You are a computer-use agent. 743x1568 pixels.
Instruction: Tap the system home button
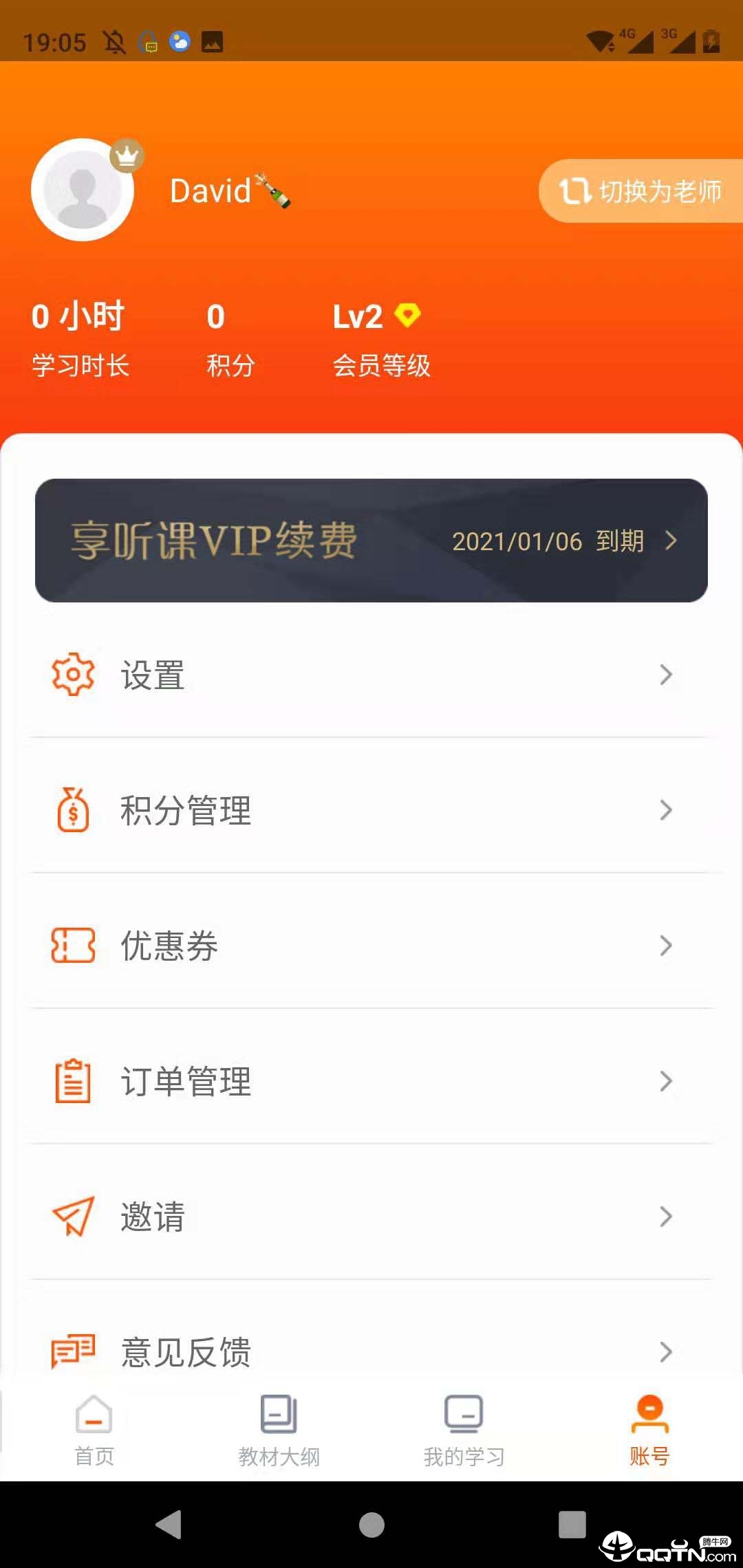click(371, 1525)
